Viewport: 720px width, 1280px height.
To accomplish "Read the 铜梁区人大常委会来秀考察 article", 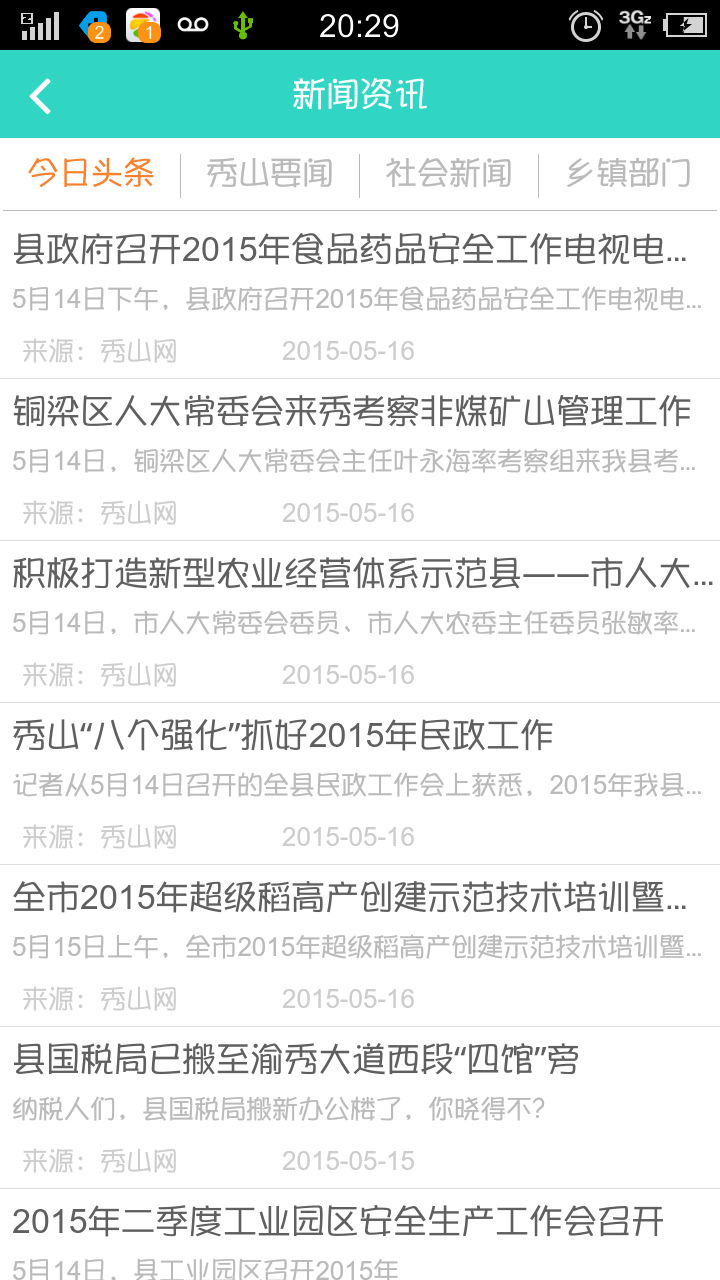I will click(x=352, y=412).
